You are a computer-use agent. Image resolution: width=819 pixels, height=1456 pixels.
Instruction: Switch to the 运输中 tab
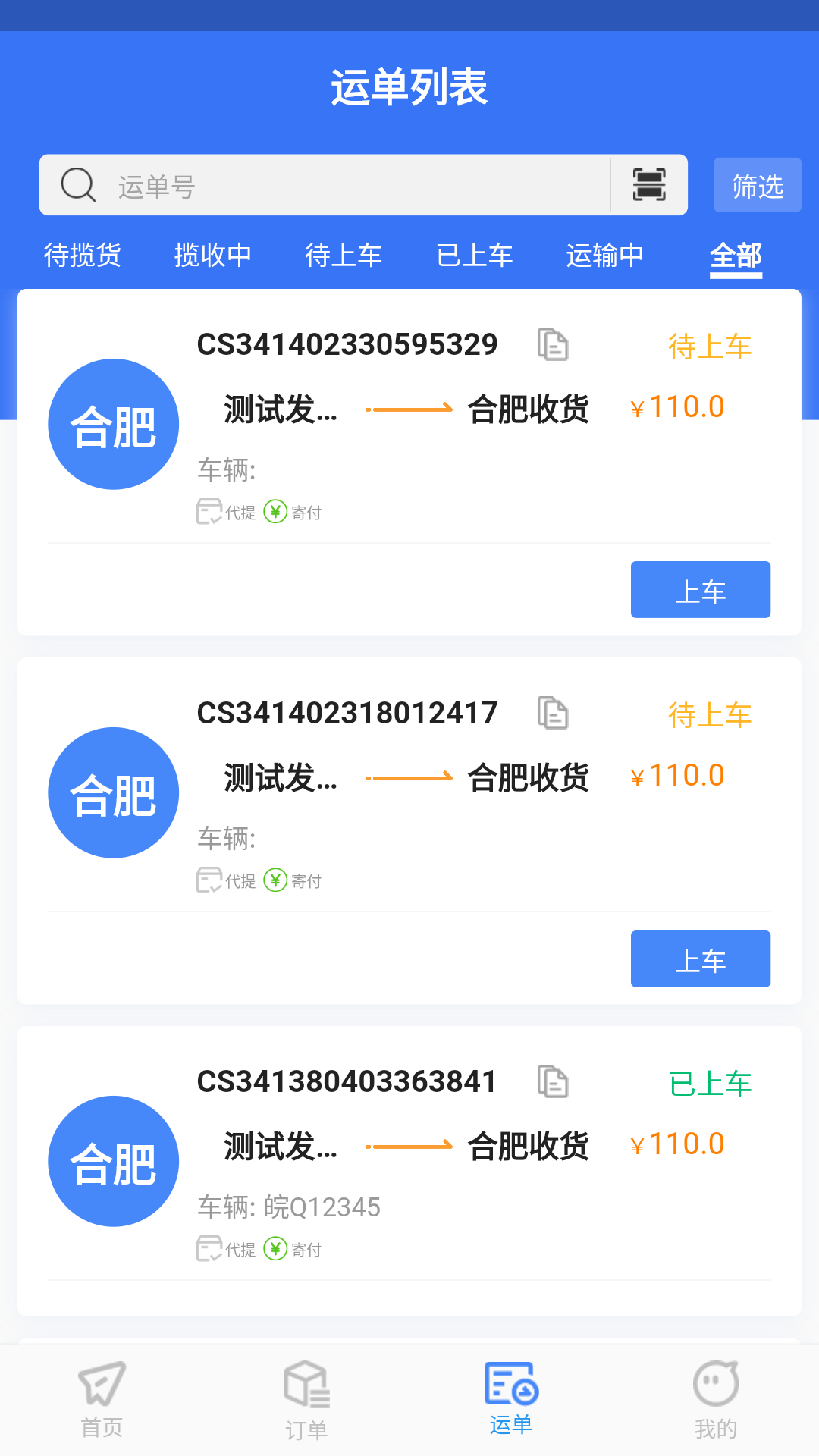(604, 256)
